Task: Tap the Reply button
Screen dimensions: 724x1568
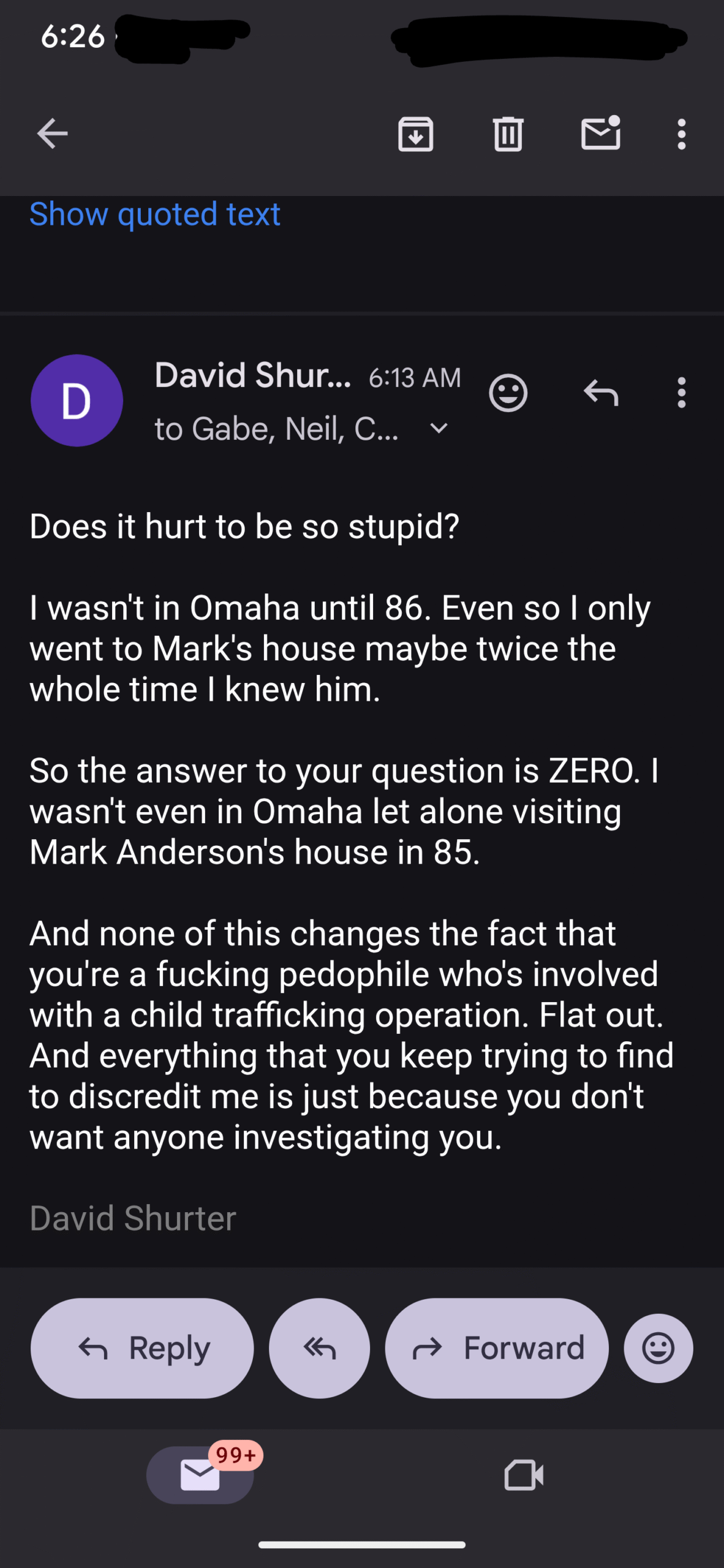Action: tap(142, 1348)
